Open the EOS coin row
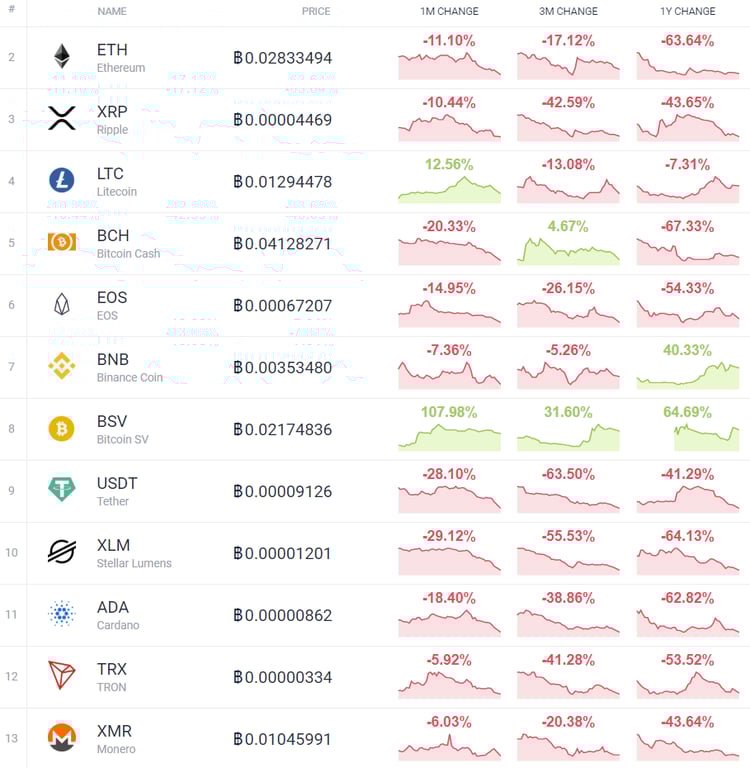This screenshot has height=768, width=750. point(112,305)
